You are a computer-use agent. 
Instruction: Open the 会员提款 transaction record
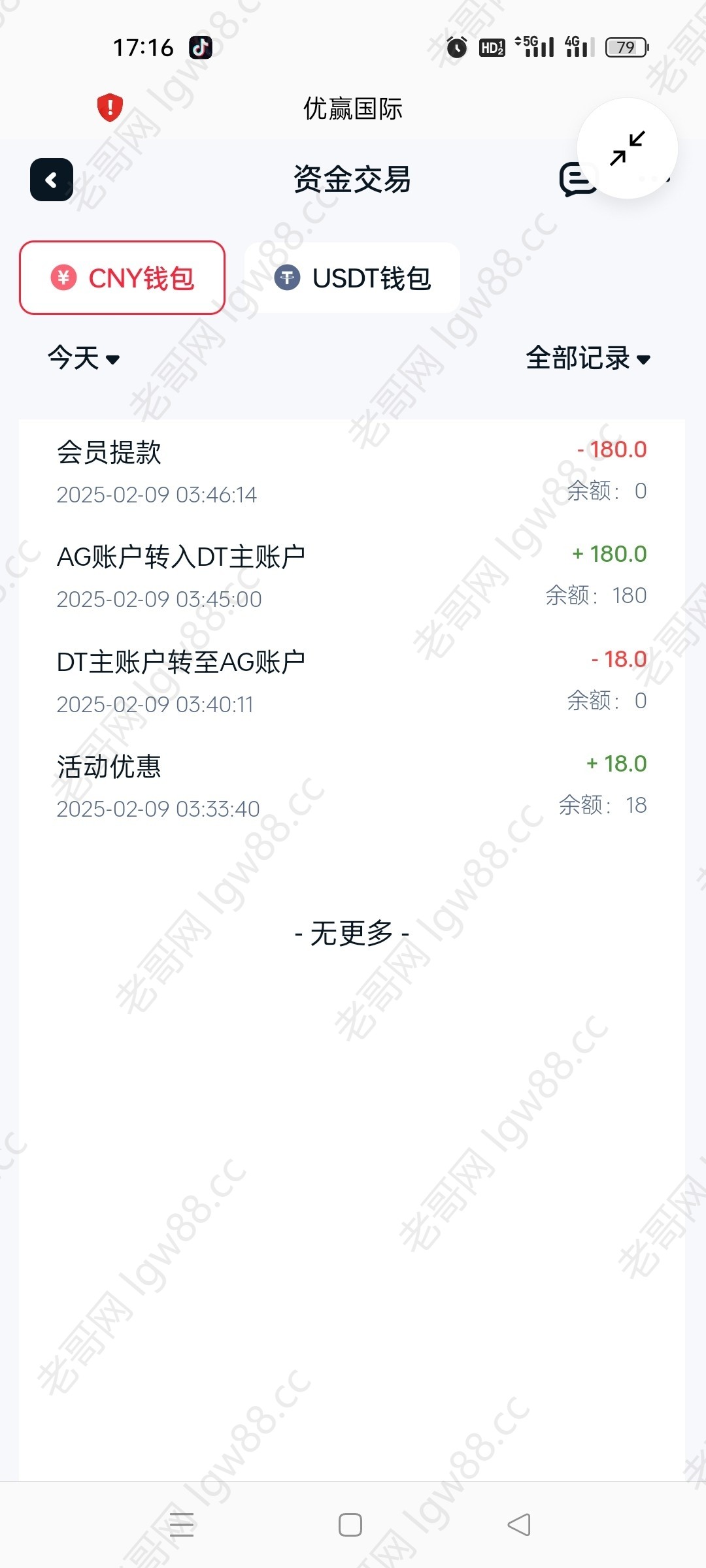click(x=352, y=472)
